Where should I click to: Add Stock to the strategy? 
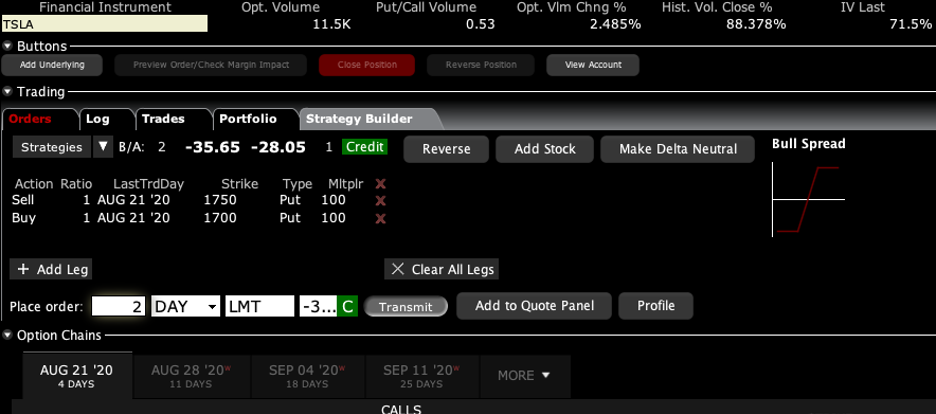(545, 149)
